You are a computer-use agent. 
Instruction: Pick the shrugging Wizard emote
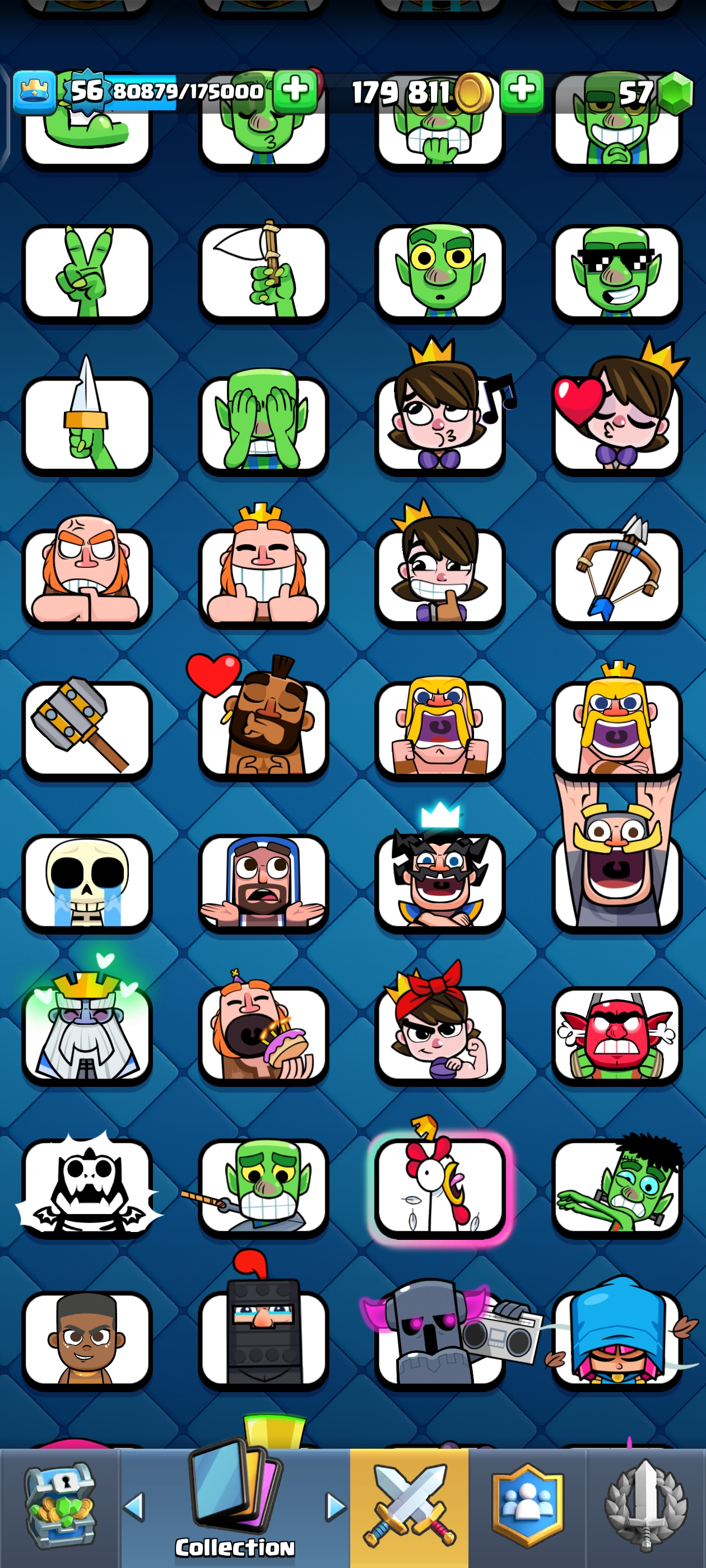pos(263,883)
